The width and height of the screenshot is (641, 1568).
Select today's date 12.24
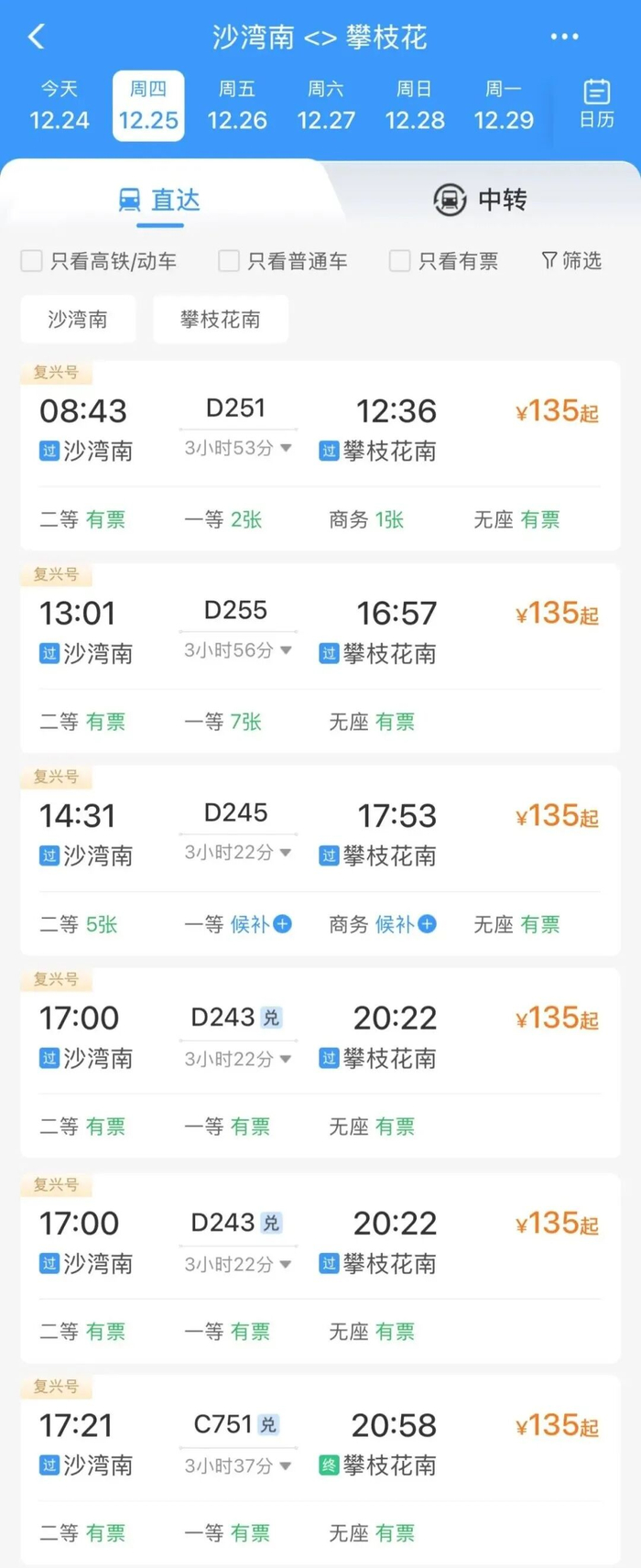tap(60, 105)
